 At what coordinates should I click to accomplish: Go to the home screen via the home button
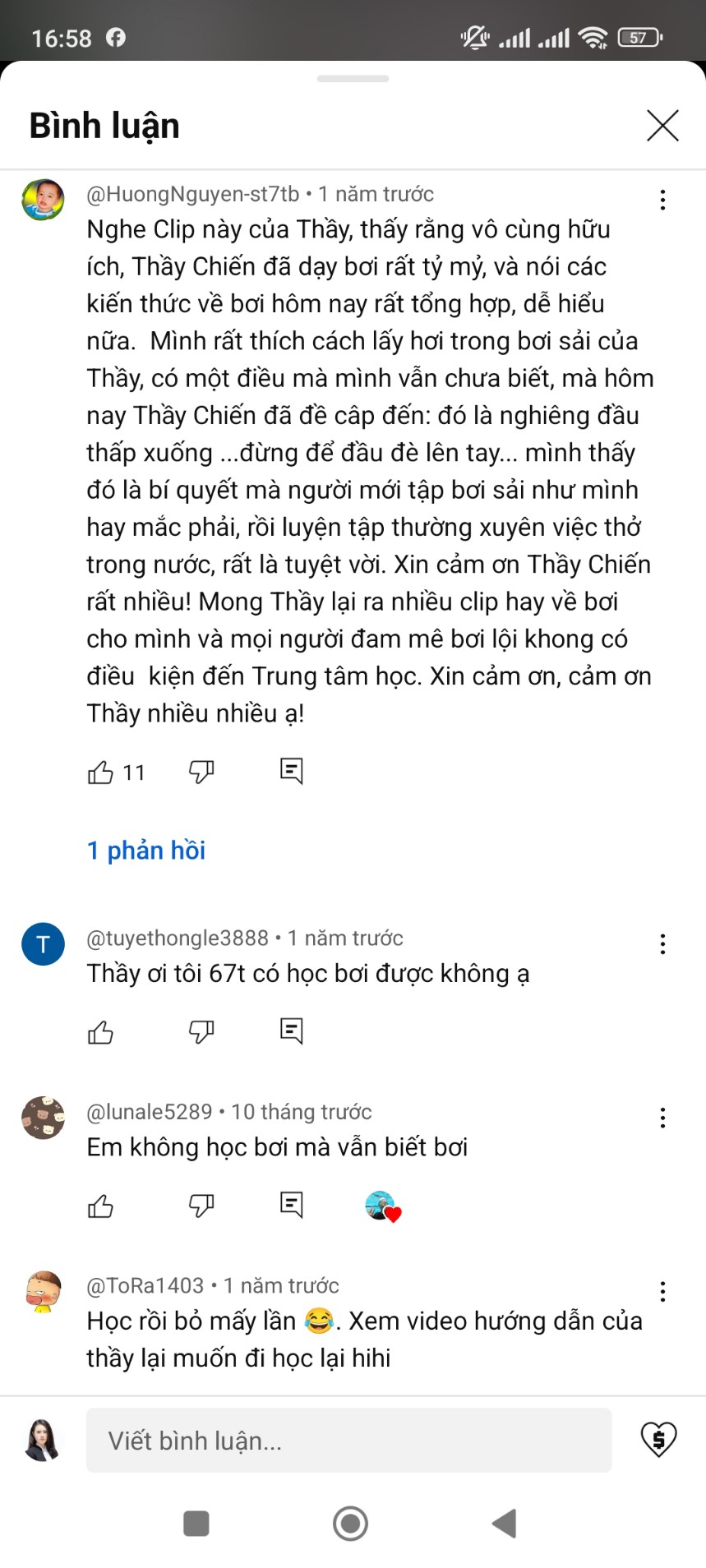[351, 1523]
